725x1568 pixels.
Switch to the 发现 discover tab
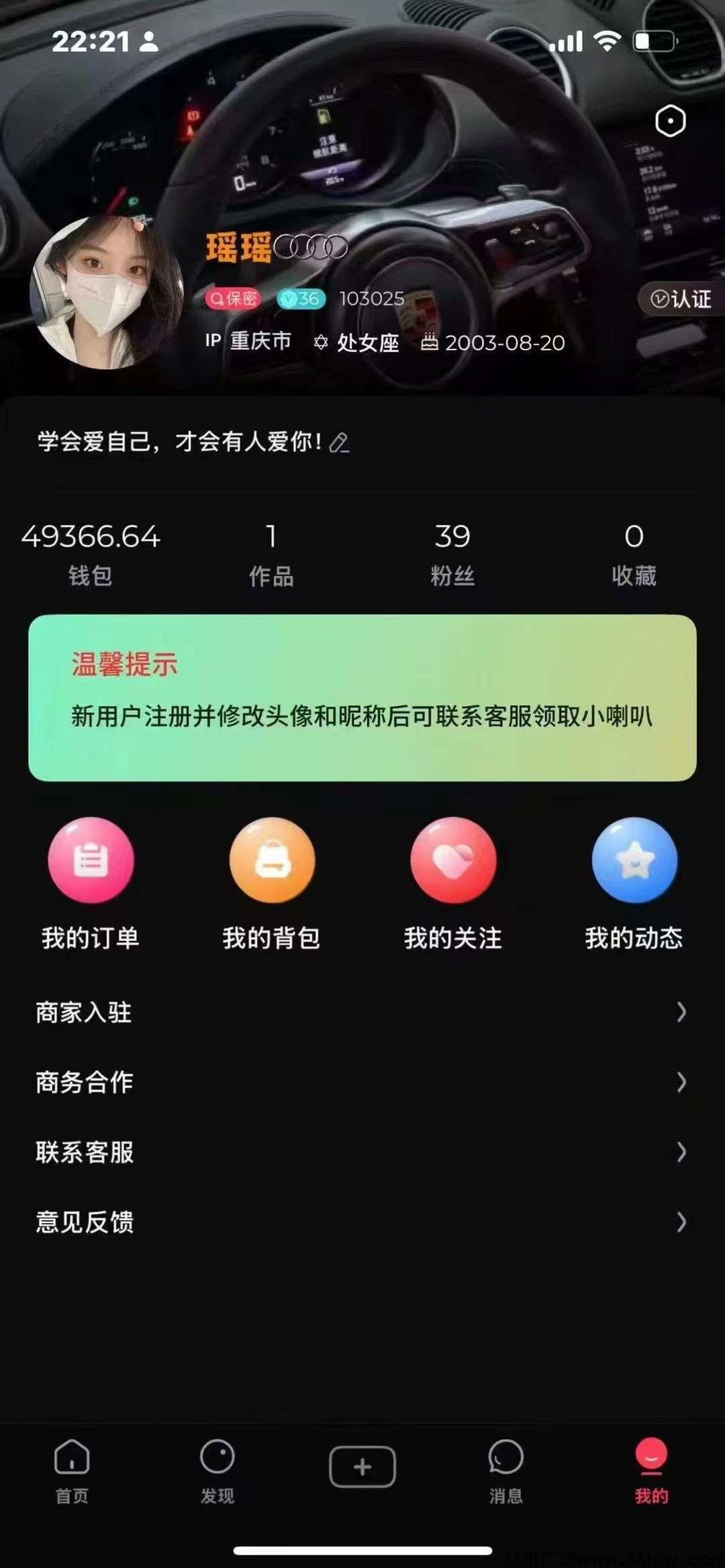click(x=217, y=1471)
